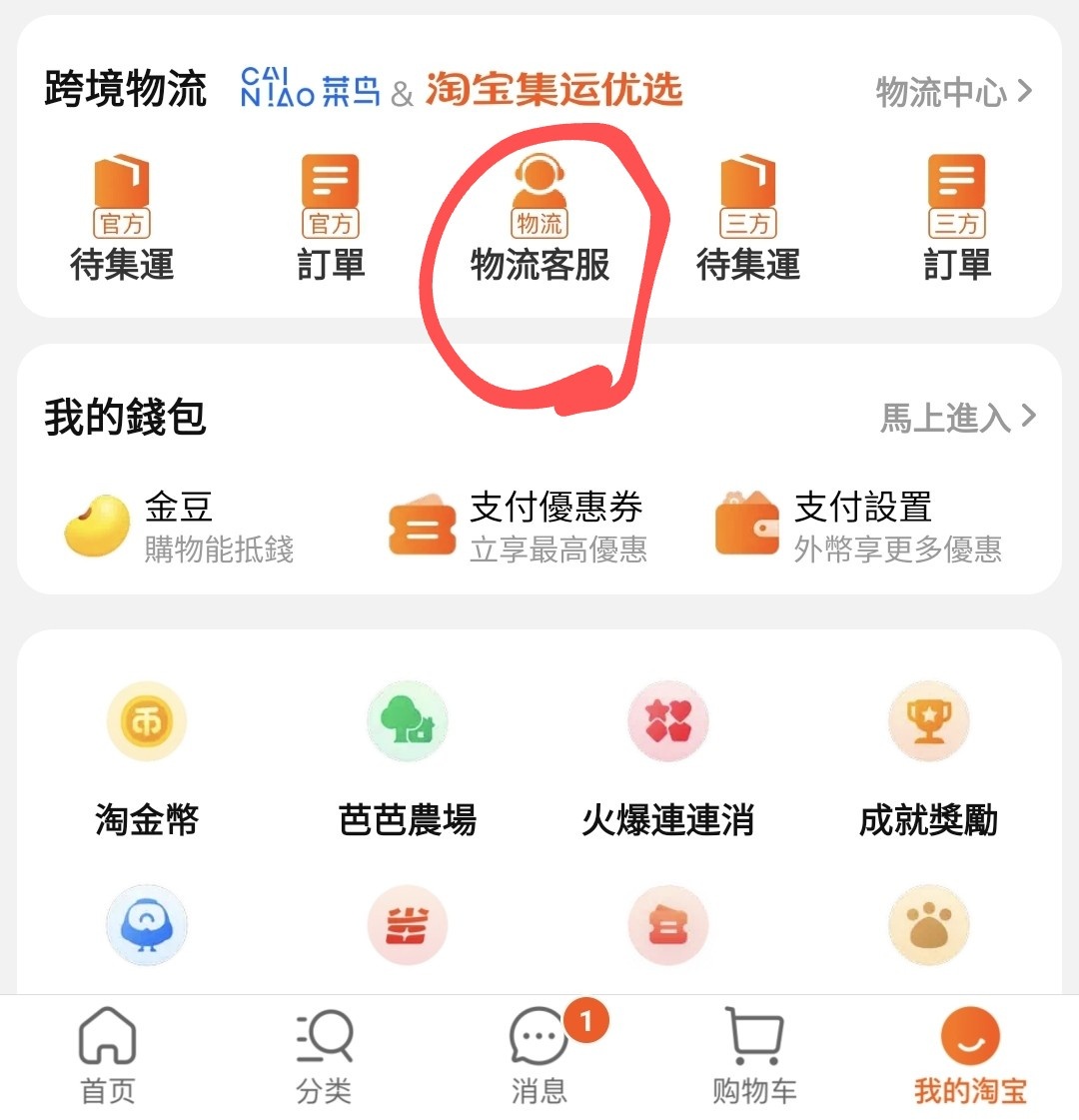Contact 物流客服 support
This screenshot has width=1079, height=1120.
coord(539,218)
